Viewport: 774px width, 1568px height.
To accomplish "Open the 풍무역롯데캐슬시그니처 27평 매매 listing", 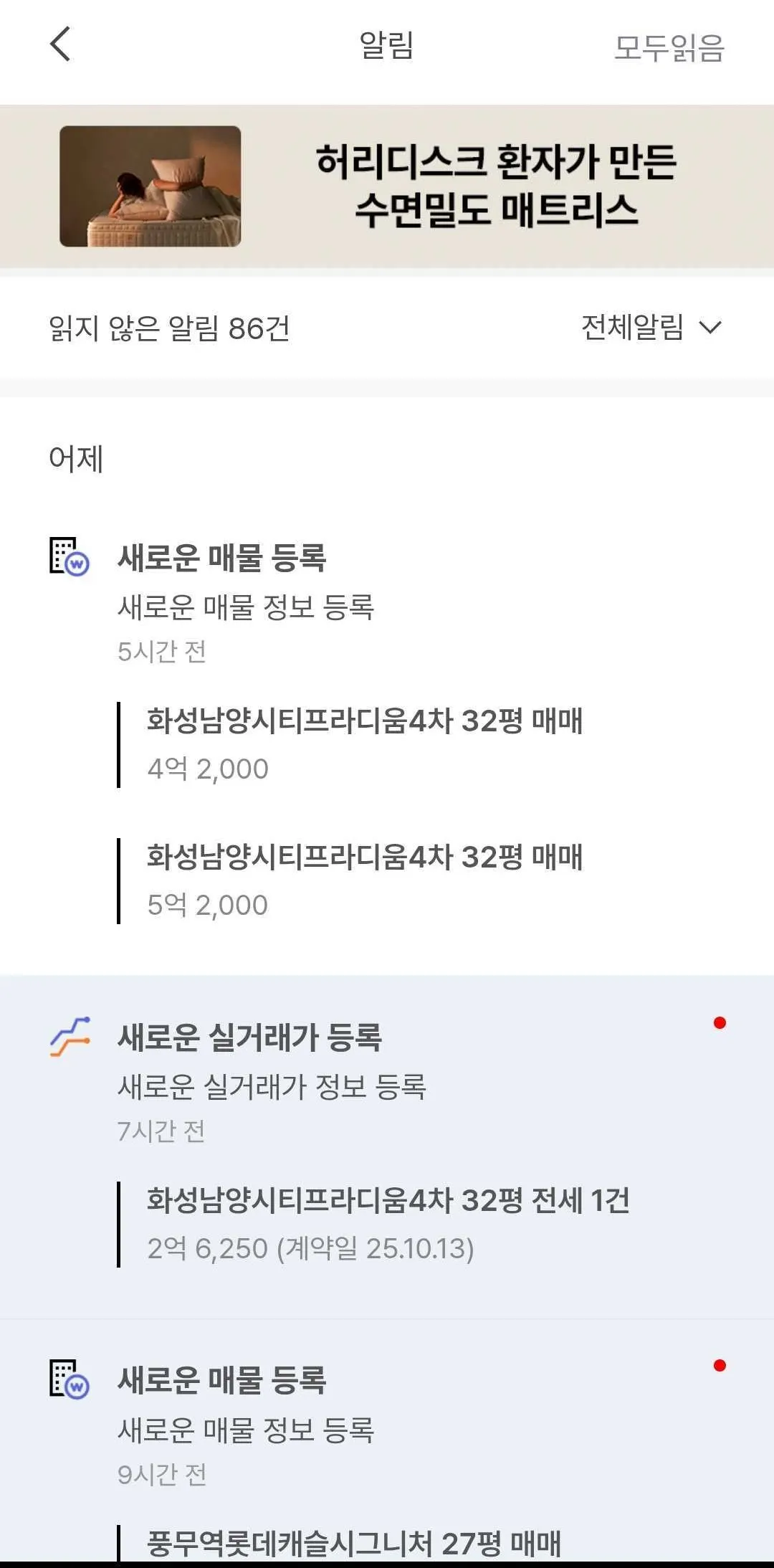I will tap(354, 1541).
